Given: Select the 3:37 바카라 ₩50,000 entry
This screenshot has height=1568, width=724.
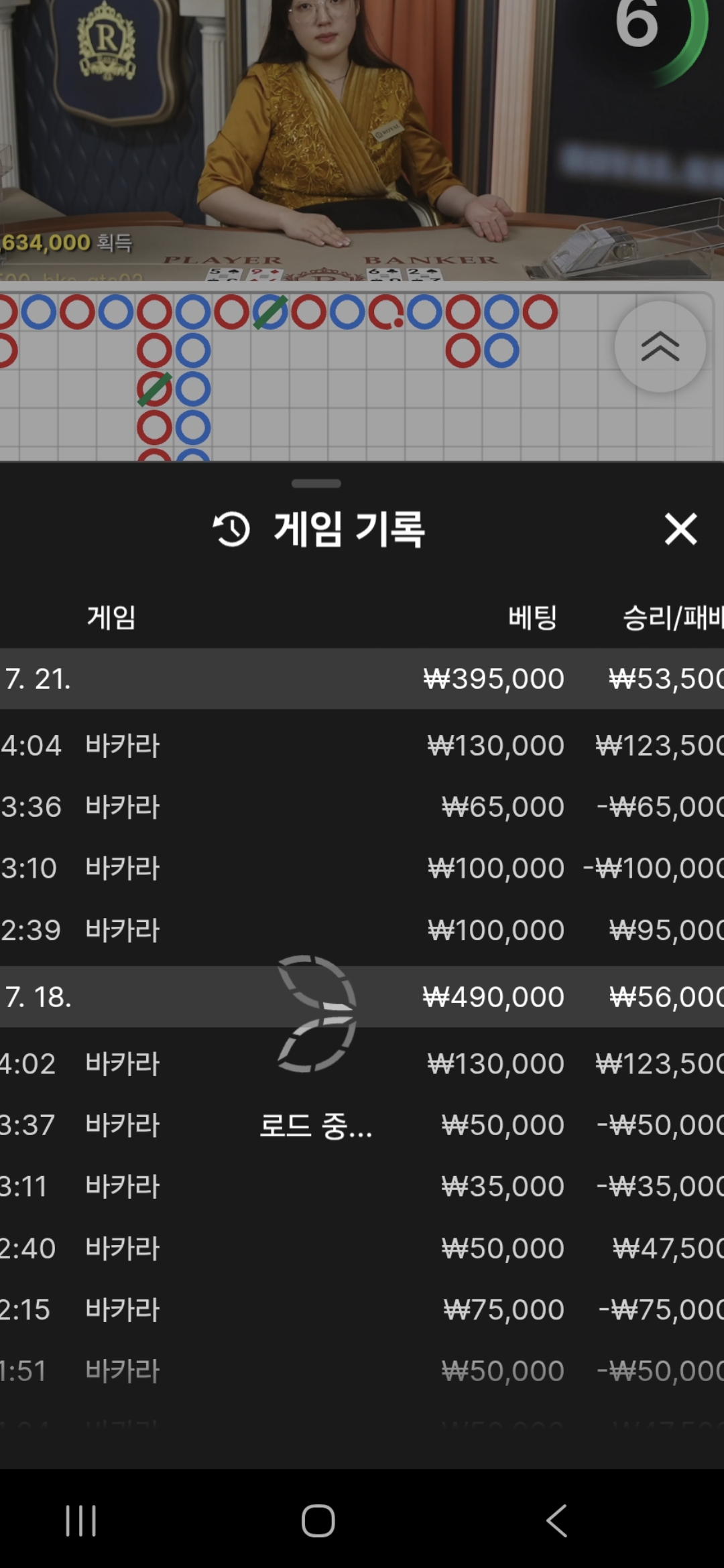Looking at the screenshot, I should pos(362,1125).
